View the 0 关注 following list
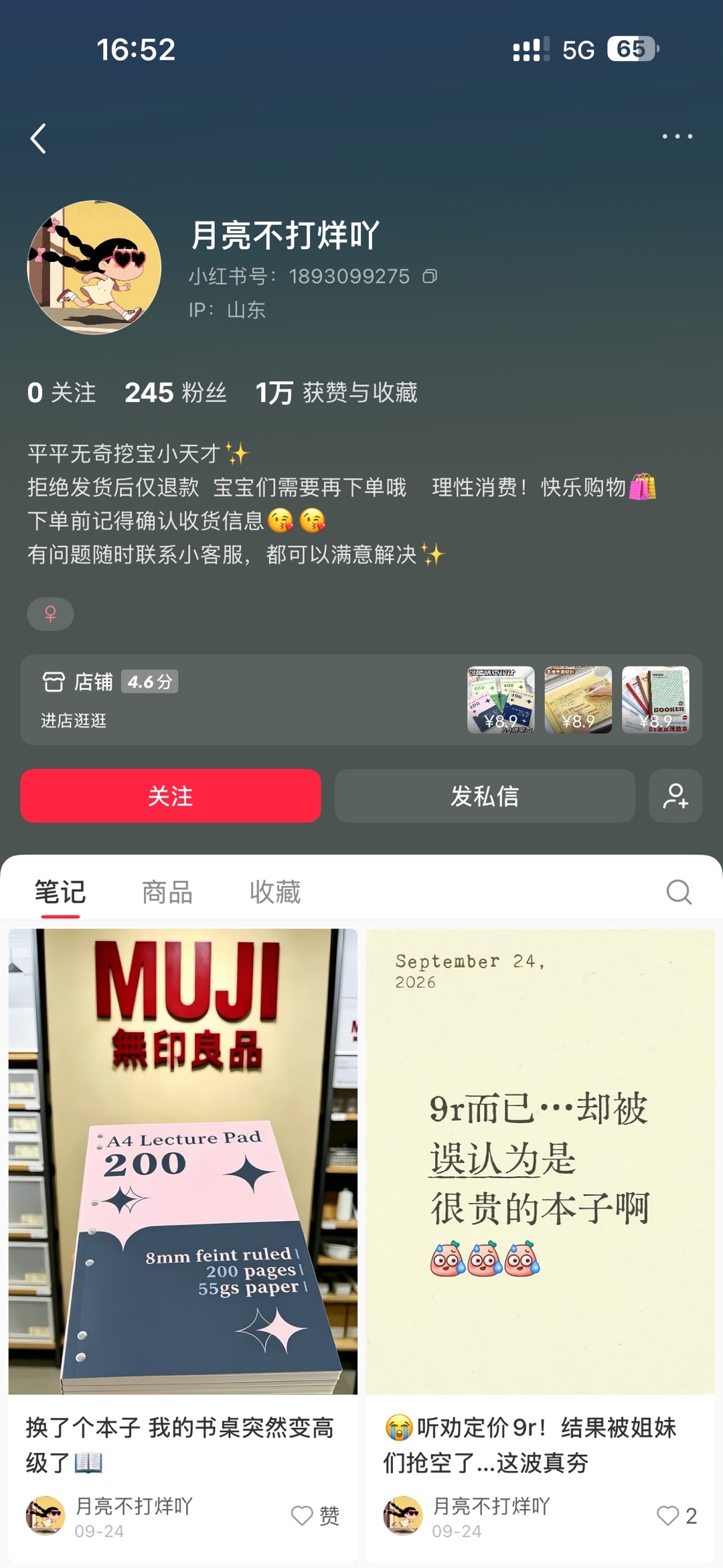Screen dimensions: 723x1568 [62, 393]
